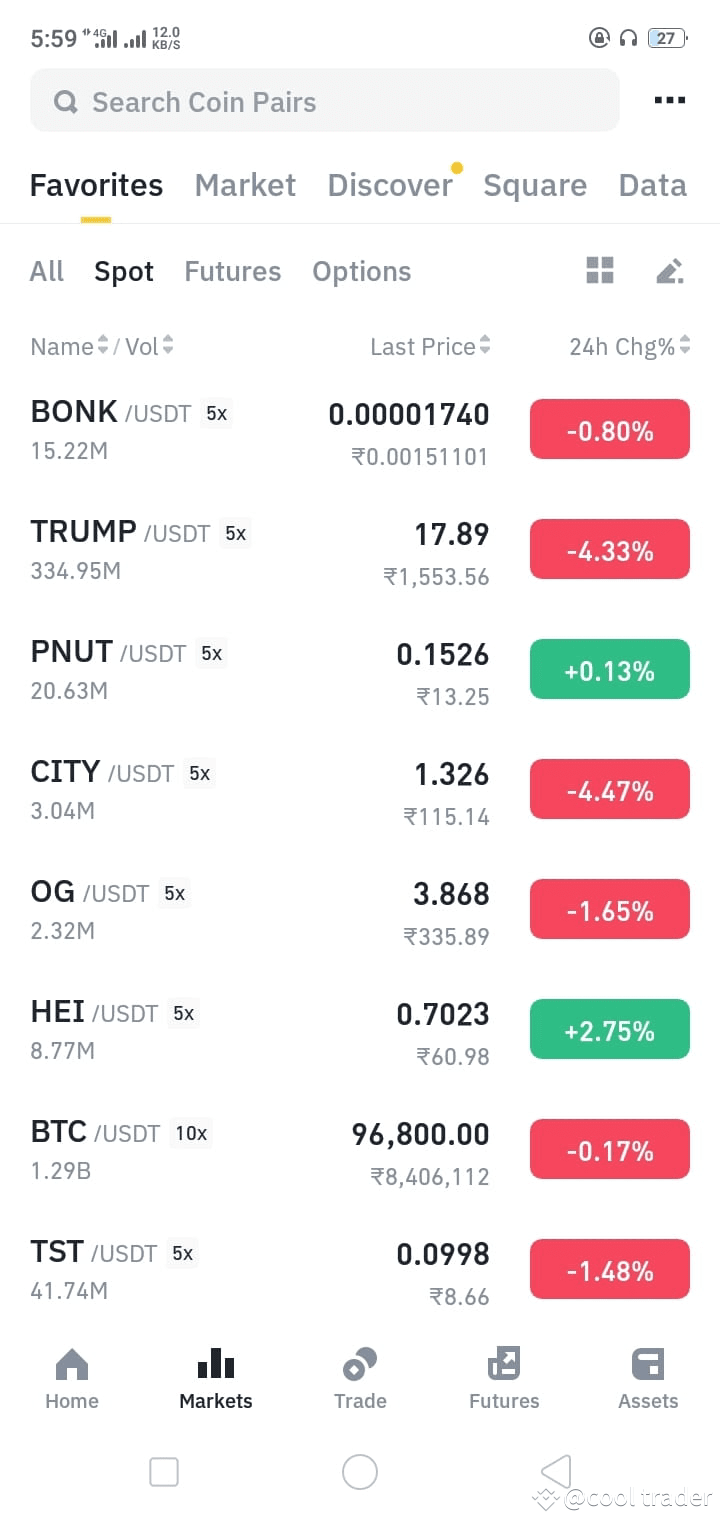Open the TRUMP/USDT pair
Viewport: 720px width, 1520px height.
point(360,551)
